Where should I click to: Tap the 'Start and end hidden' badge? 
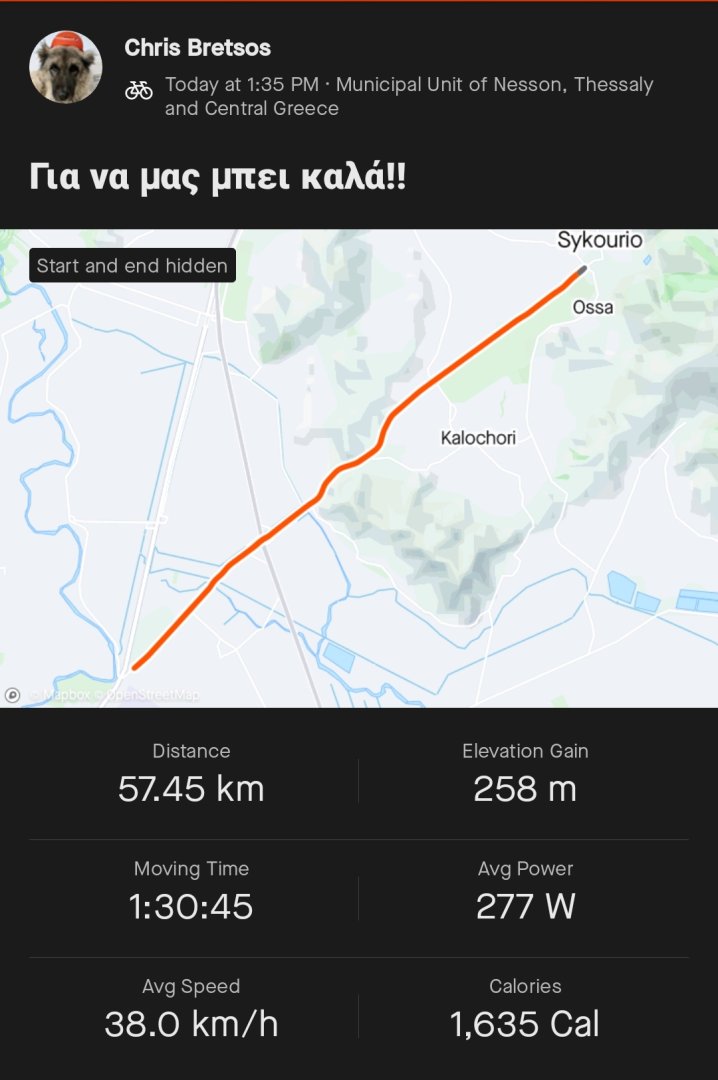132,266
